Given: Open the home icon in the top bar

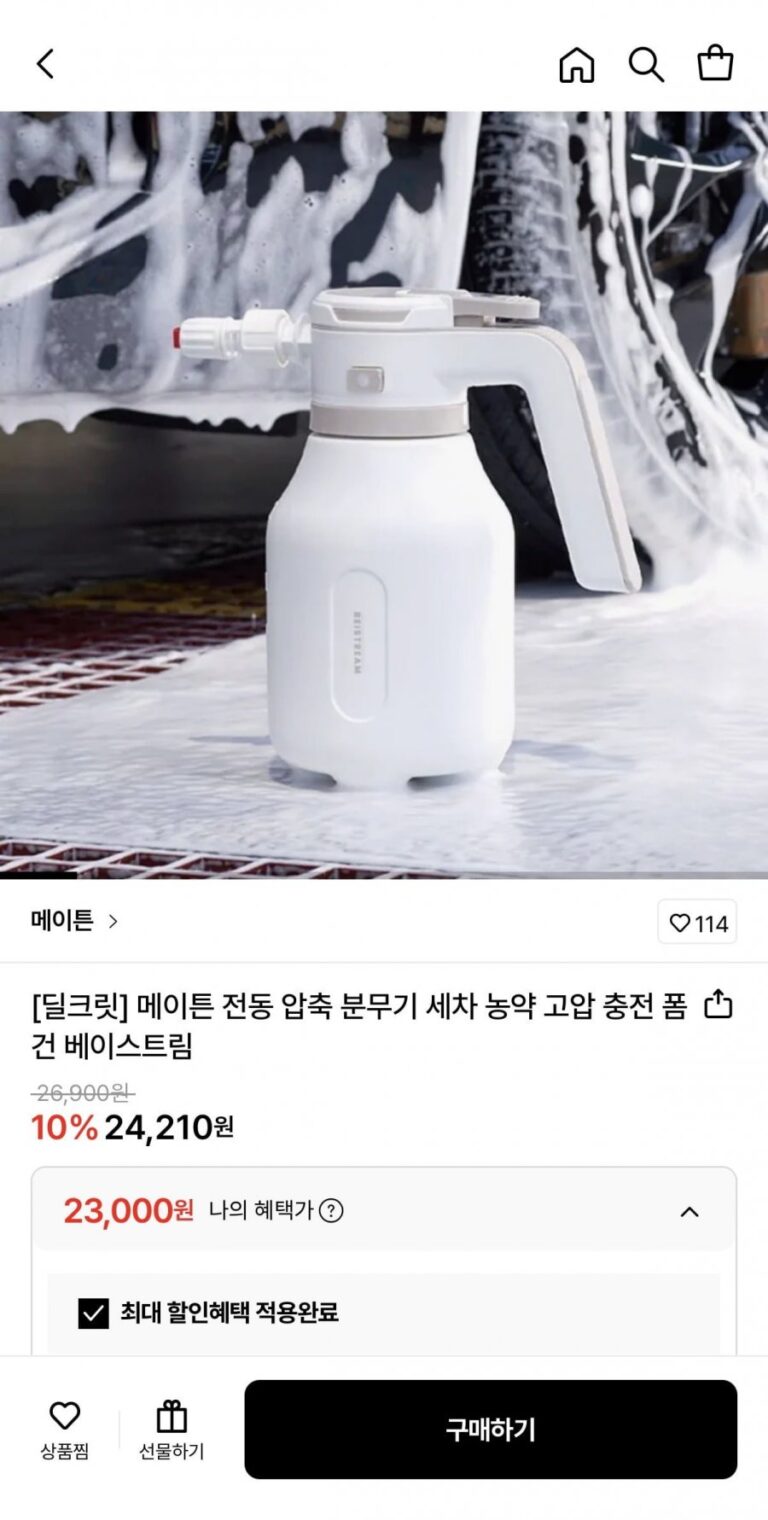Looking at the screenshot, I should pos(576,65).
